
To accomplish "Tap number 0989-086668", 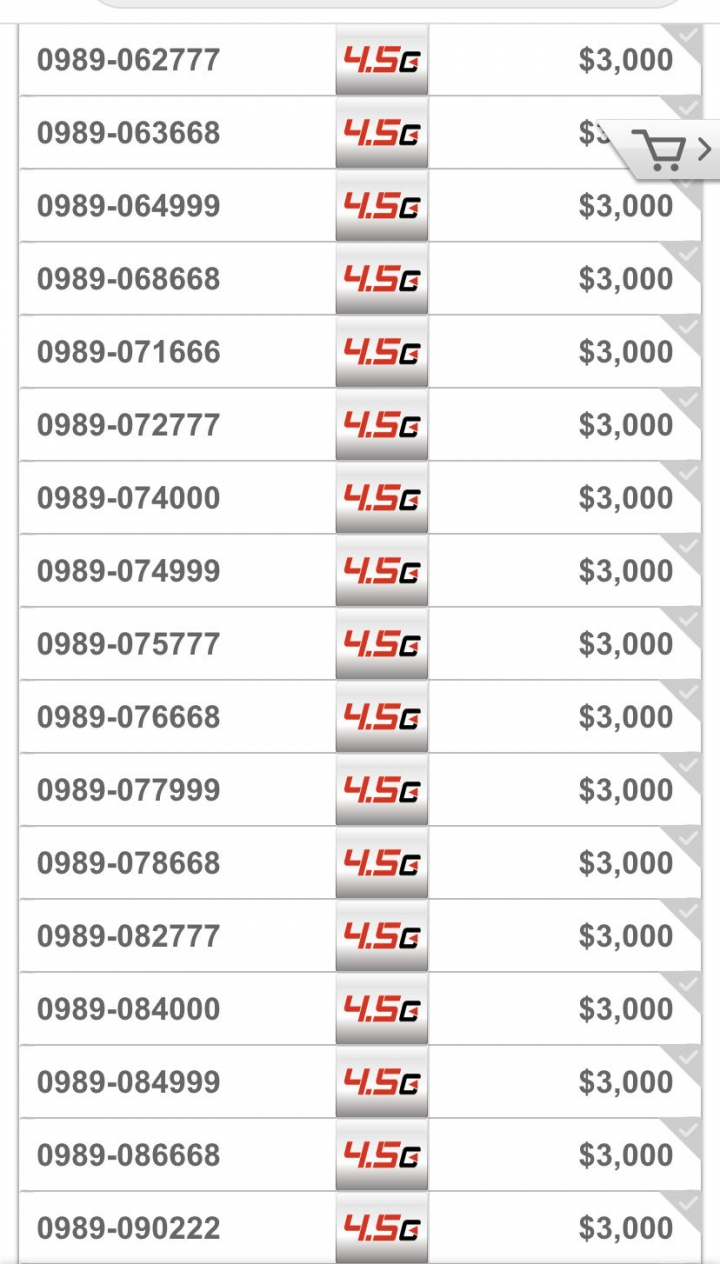I will click(360, 1155).
